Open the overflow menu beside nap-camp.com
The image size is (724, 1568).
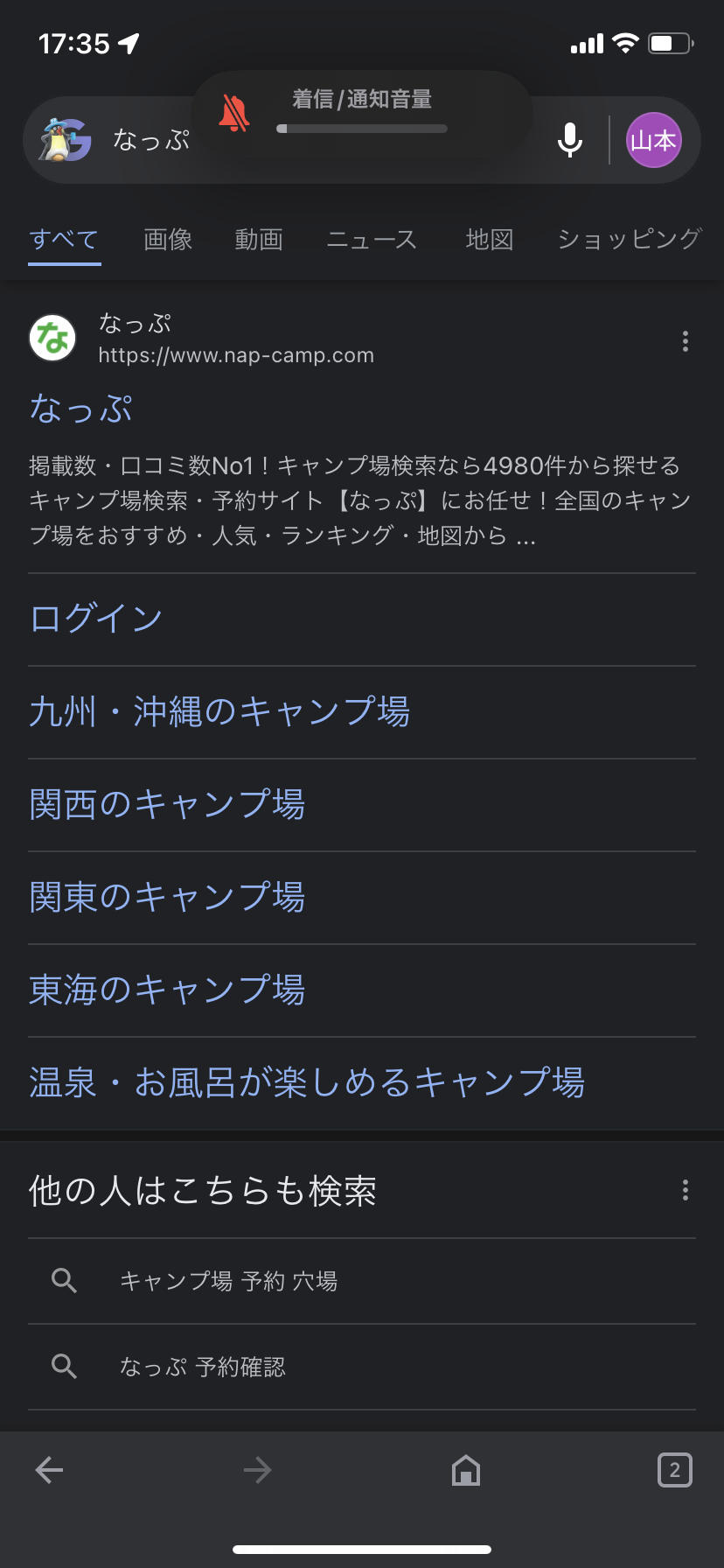(x=686, y=341)
